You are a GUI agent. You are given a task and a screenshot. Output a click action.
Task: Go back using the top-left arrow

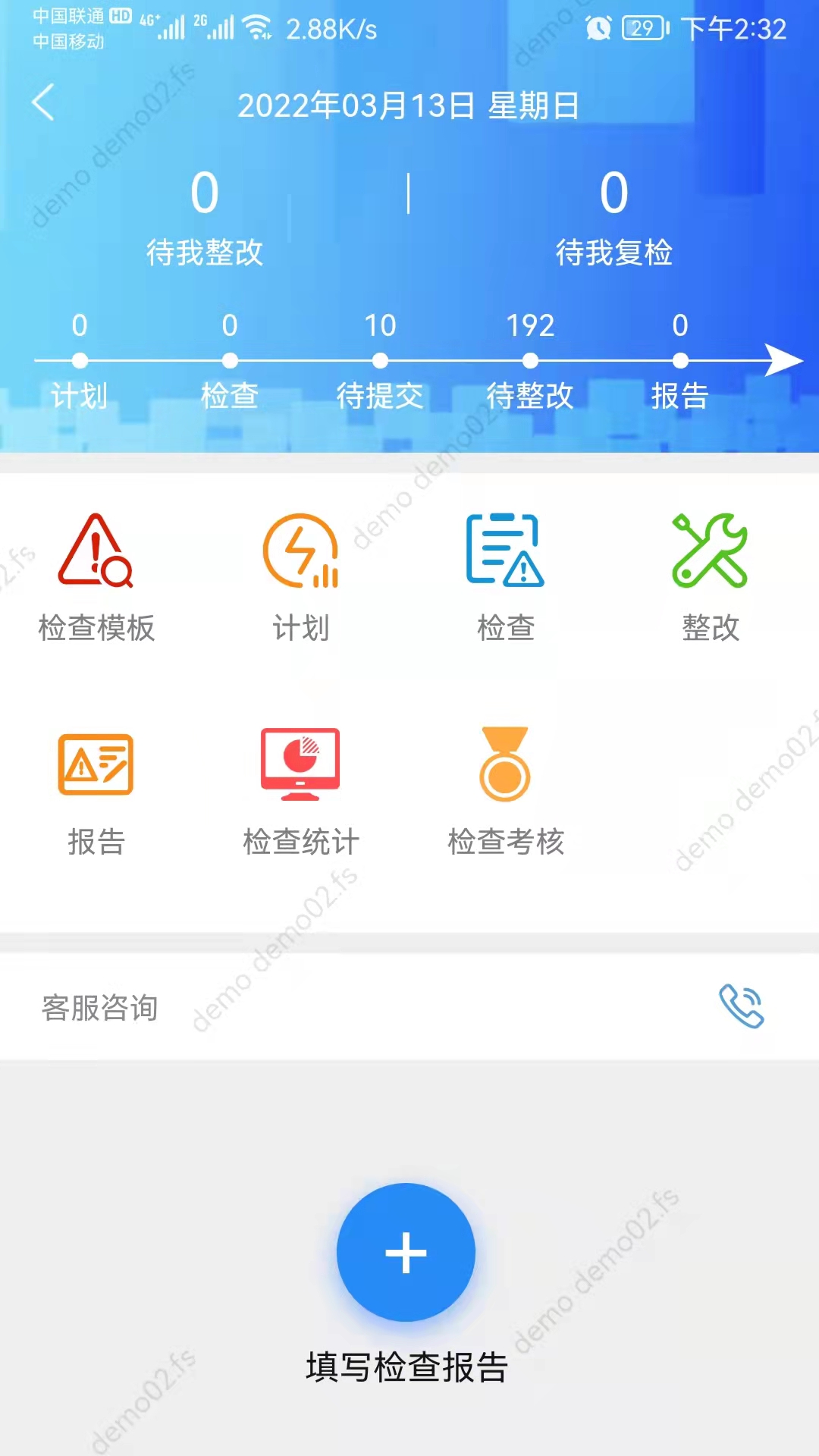pyautogui.click(x=44, y=102)
